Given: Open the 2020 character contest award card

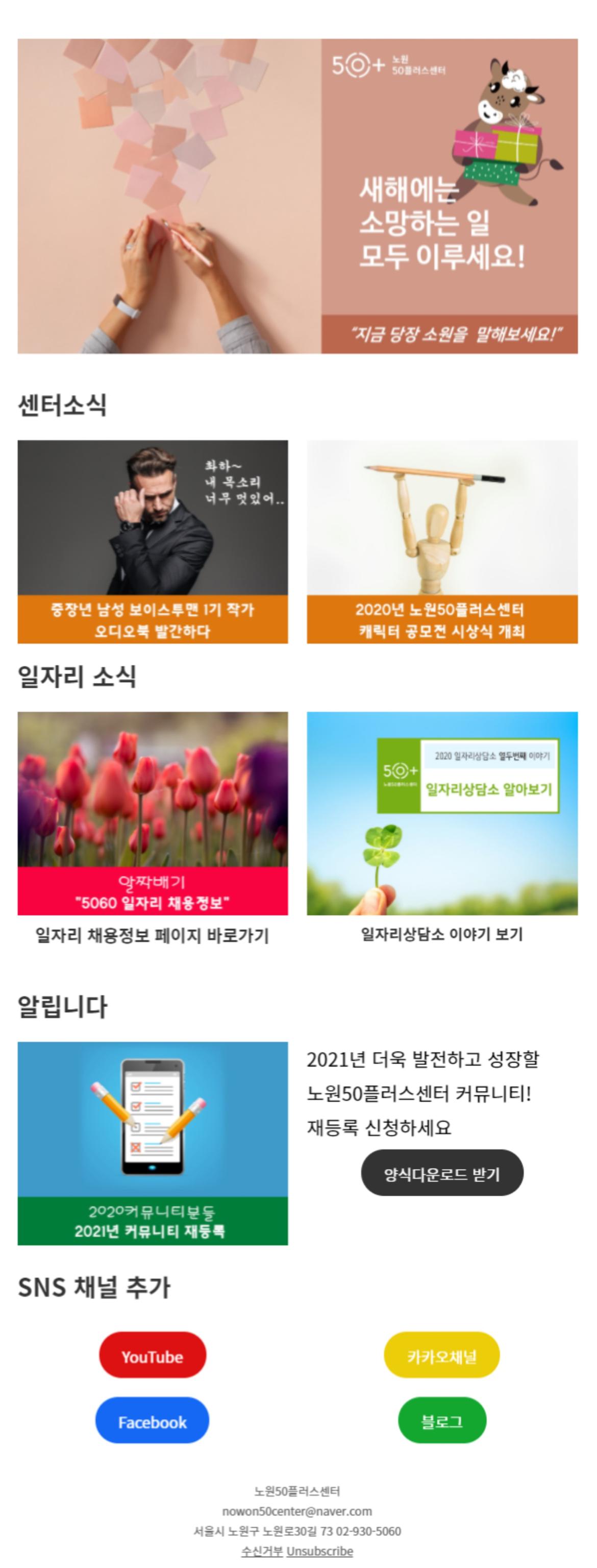Looking at the screenshot, I should pos(442,541).
